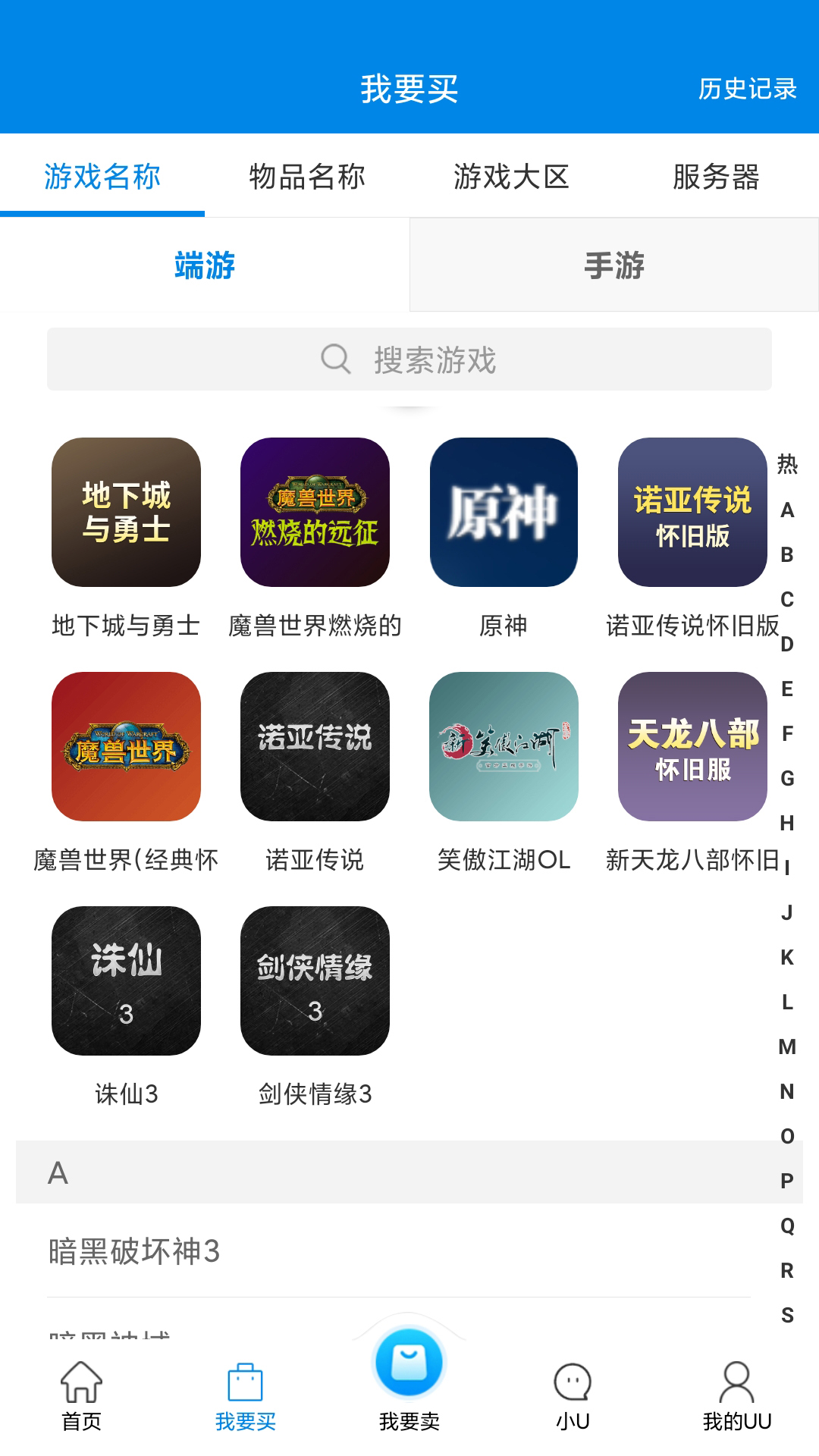Open the 诺亚传说怀旧版 game icon
Screen dimensions: 819x1456
point(691,516)
